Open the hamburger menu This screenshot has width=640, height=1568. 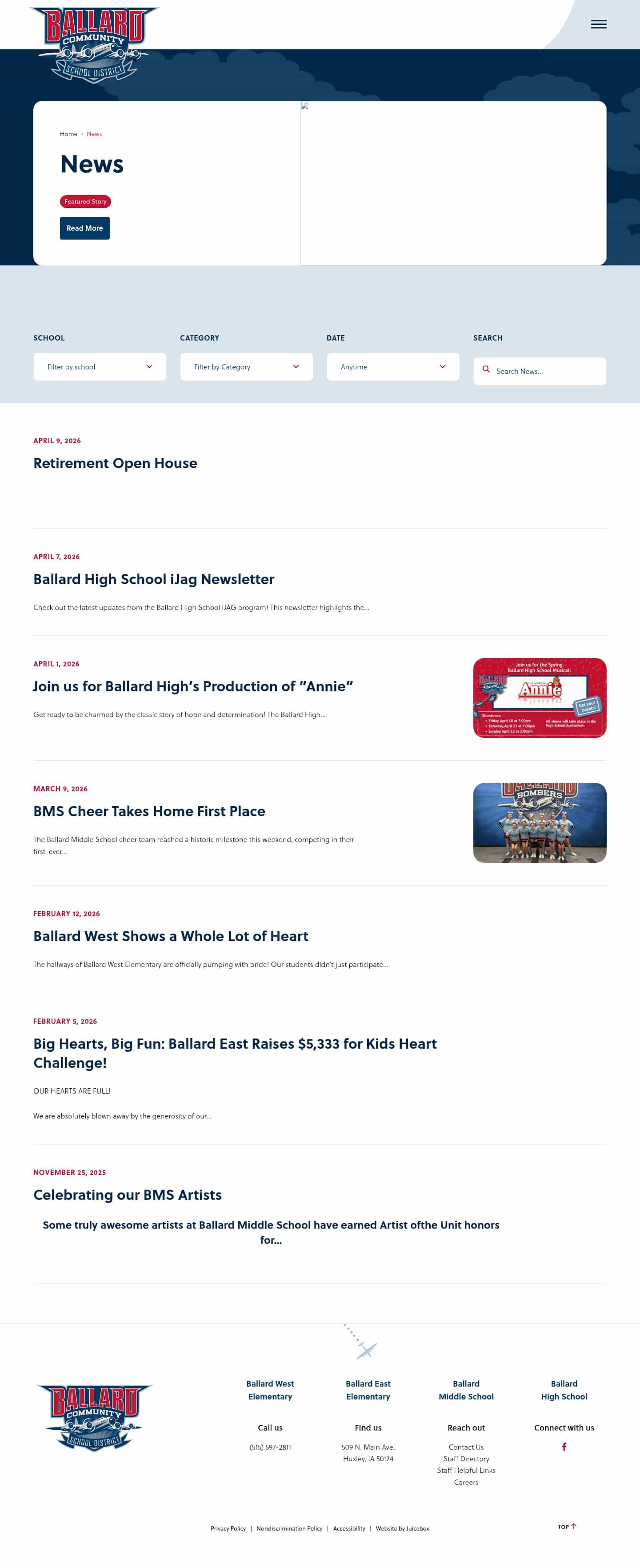coord(598,24)
